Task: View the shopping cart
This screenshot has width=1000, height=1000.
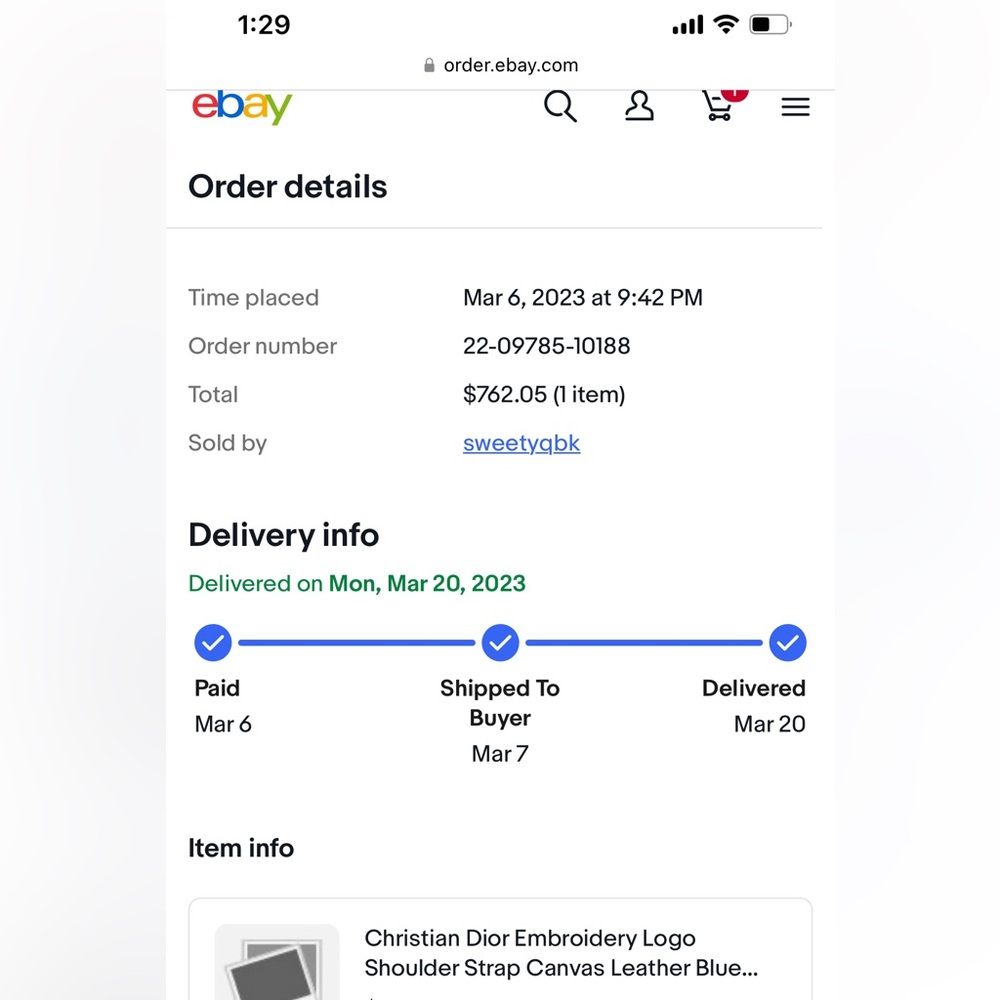Action: pyautogui.click(x=719, y=105)
